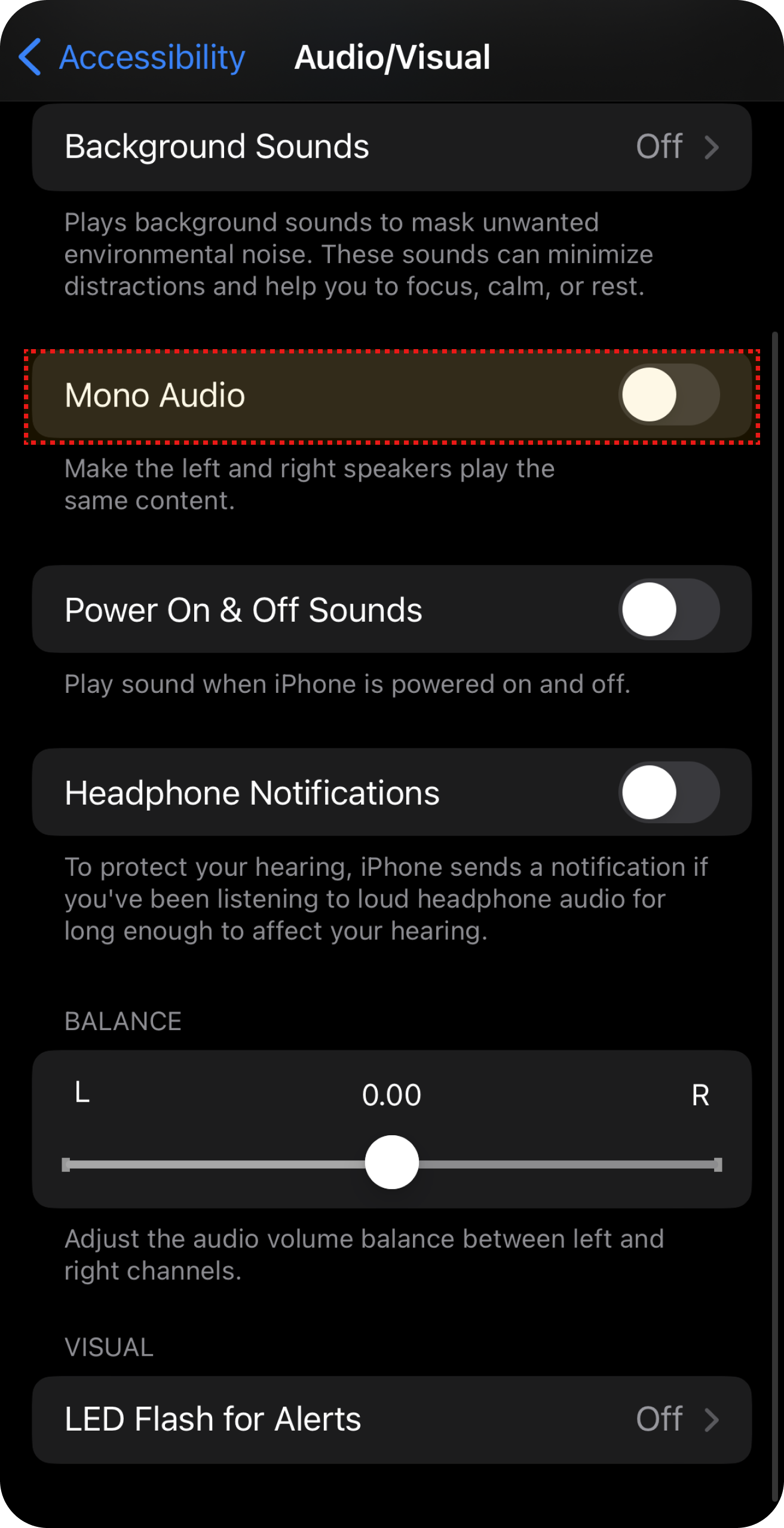Tap the balance slider knob
The width and height of the screenshot is (784, 1528).
(391, 1162)
